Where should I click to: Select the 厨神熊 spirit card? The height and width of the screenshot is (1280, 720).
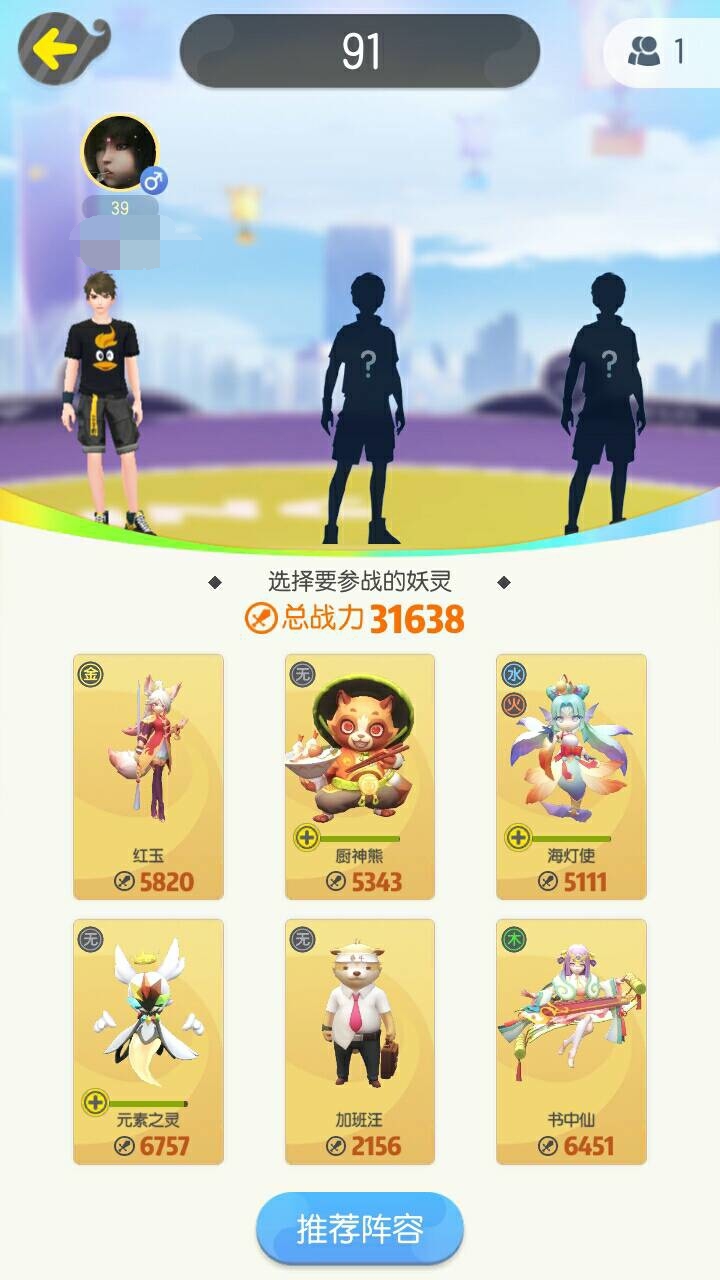[x=360, y=776]
